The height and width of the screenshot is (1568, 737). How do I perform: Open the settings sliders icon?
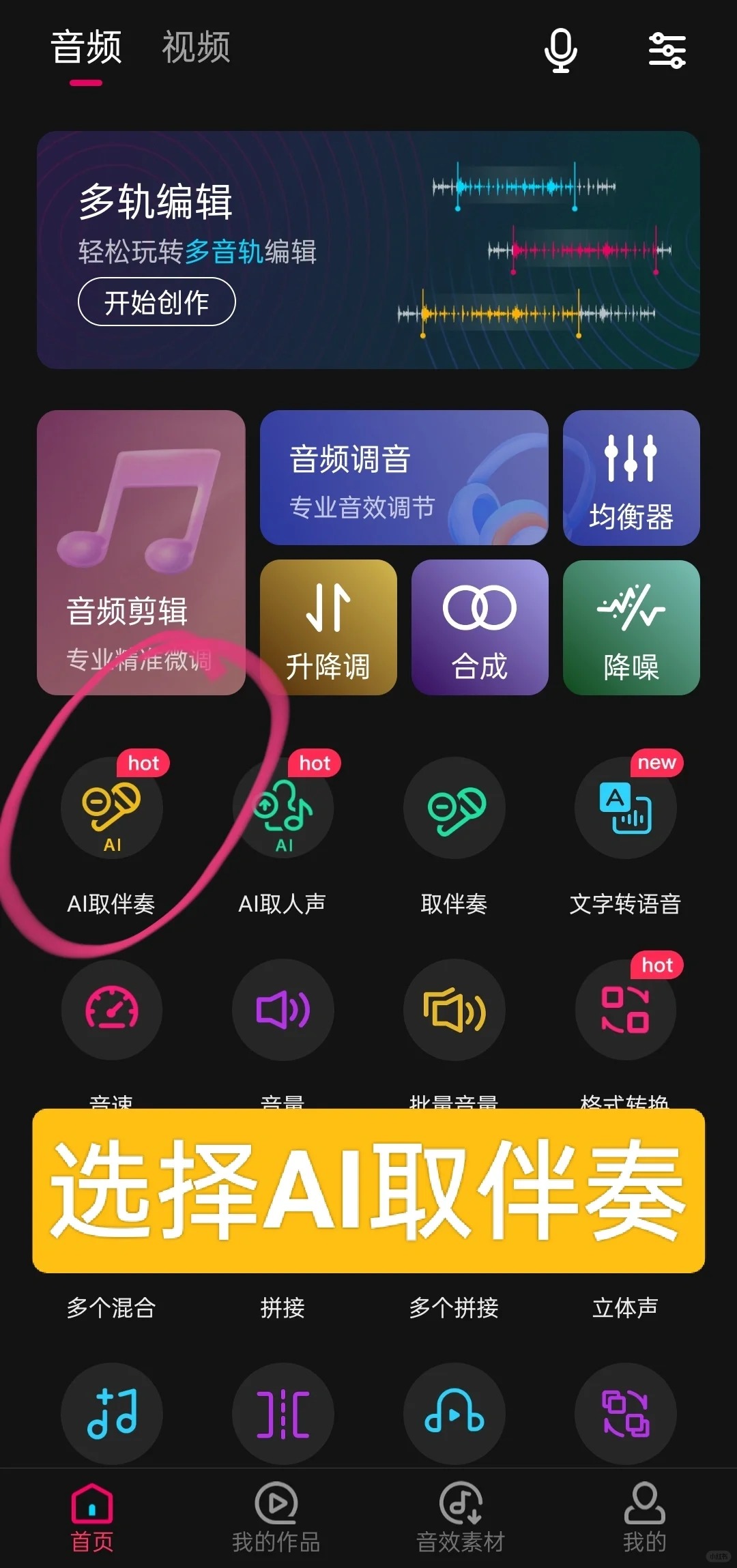tap(667, 50)
